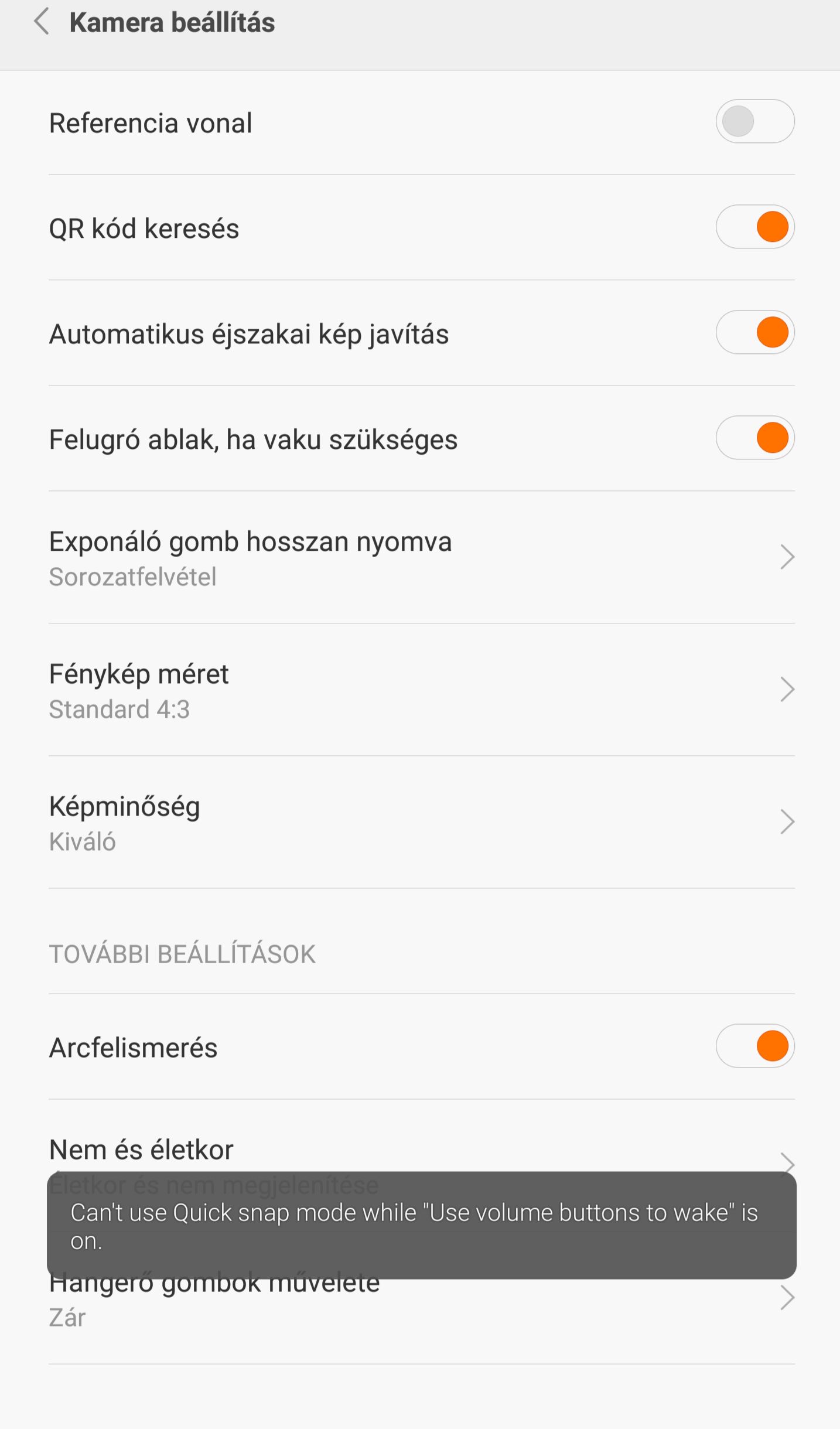Switch off Arcfelismerés

[754, 1046]
